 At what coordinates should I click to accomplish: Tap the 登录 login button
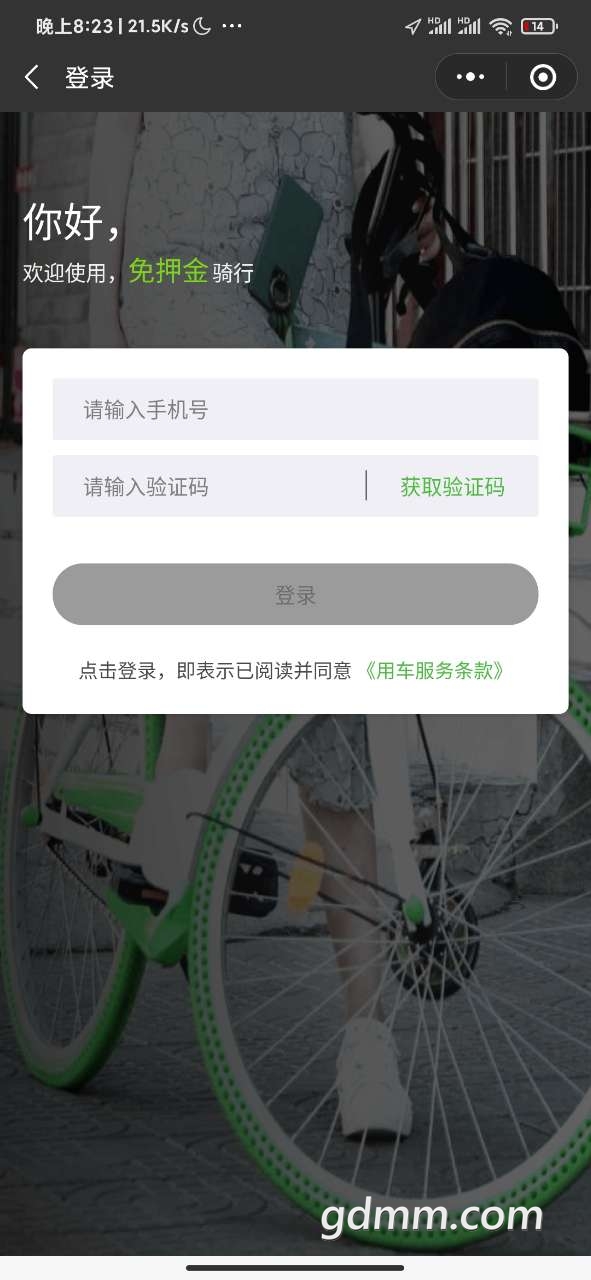point(295,594)
